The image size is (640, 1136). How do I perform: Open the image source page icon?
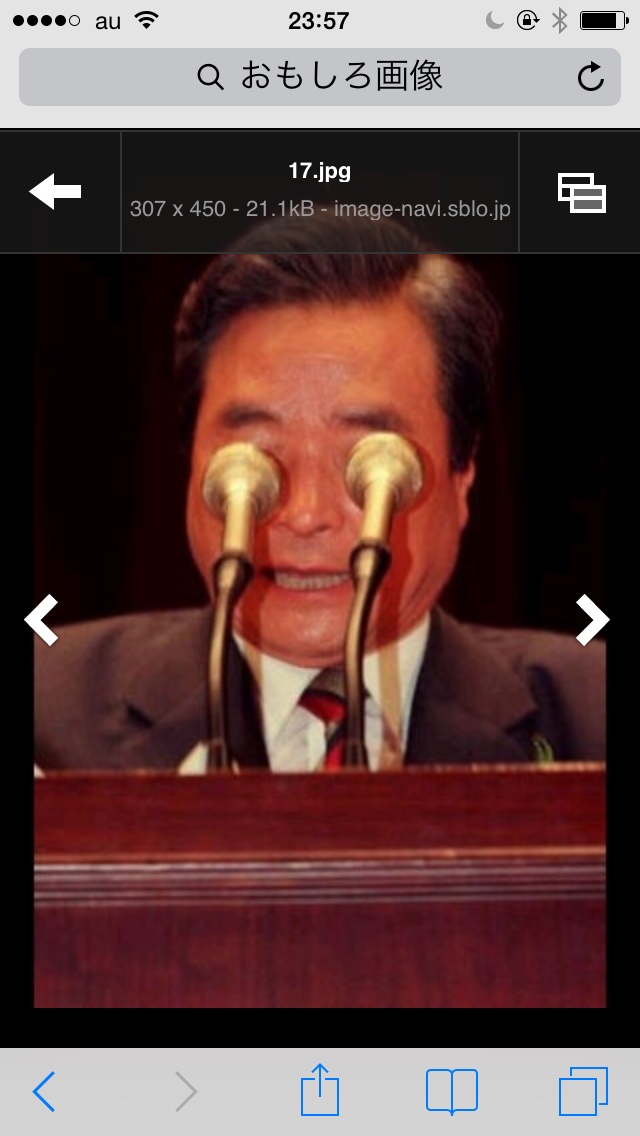click(581, 193)
